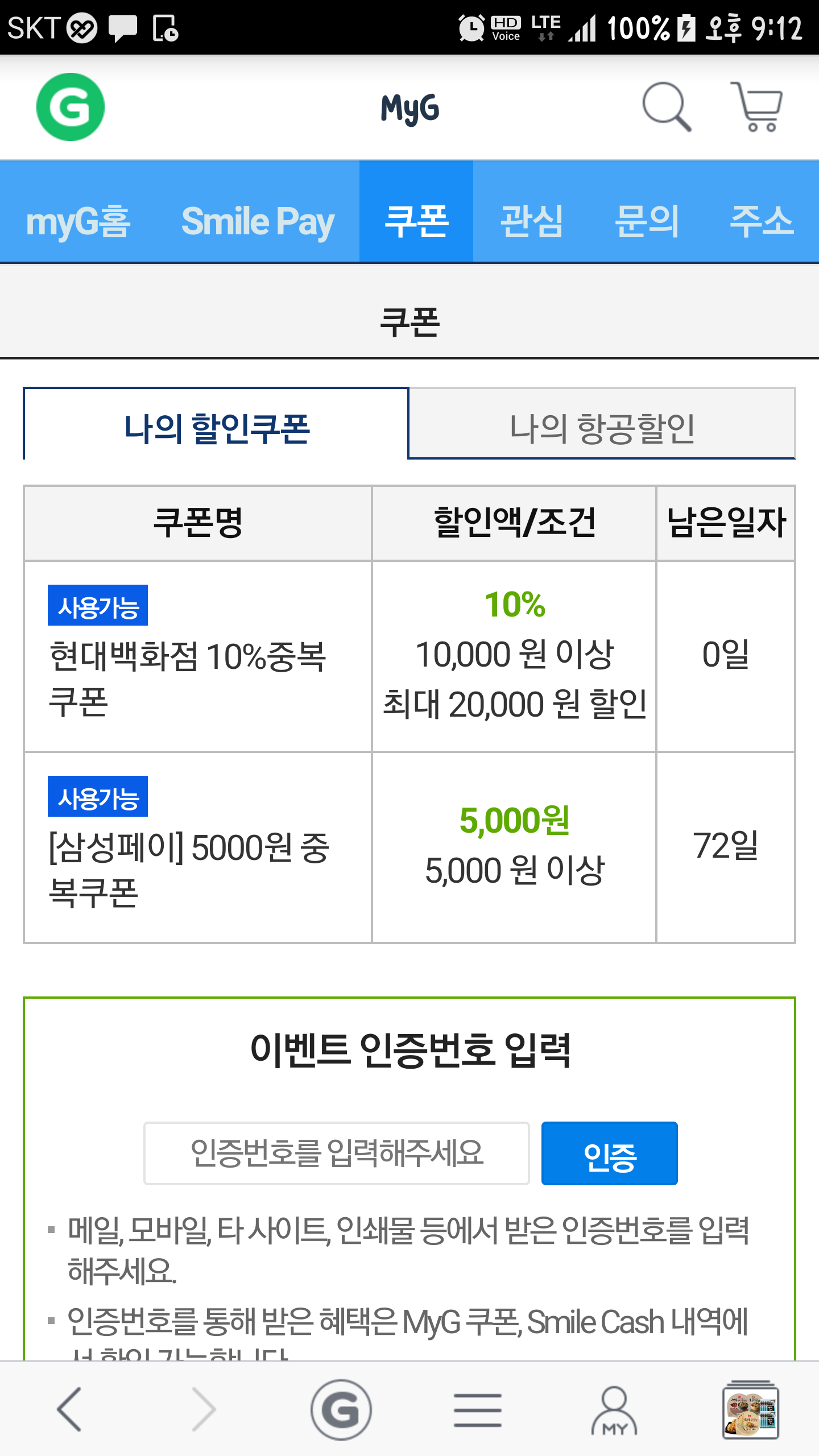Open the shopping cart
This screenshot has width=819, height=1456.
click(757, 107)
